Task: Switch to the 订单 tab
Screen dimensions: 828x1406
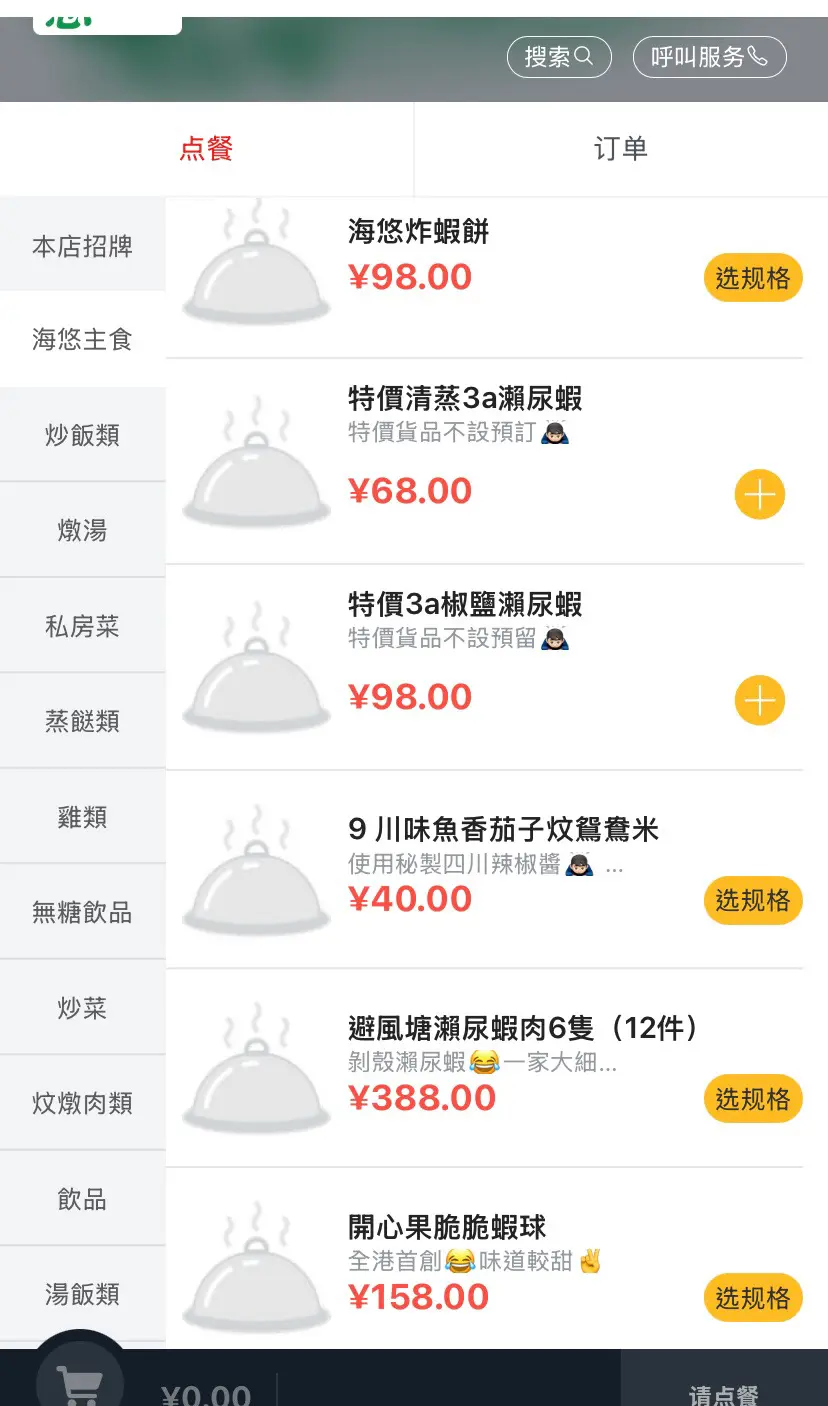Action: 621,149
